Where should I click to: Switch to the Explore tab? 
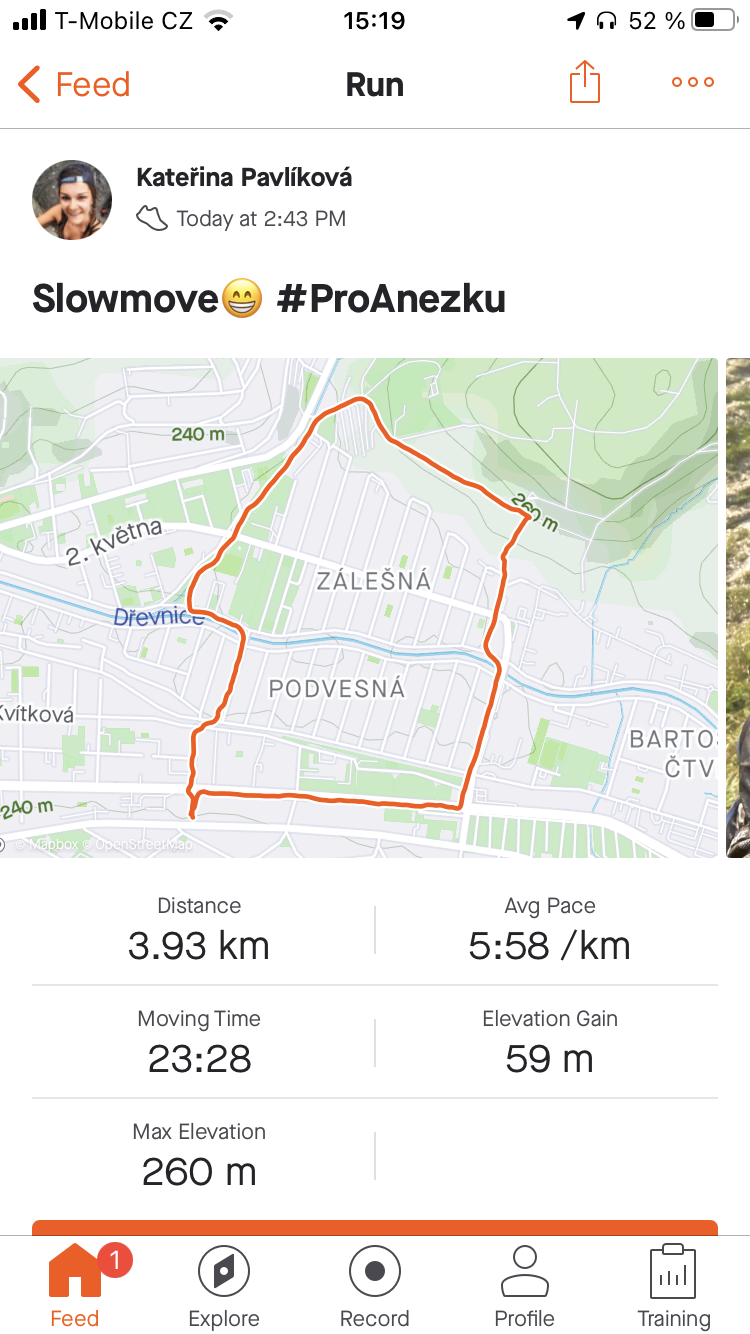coord(224,1286)
